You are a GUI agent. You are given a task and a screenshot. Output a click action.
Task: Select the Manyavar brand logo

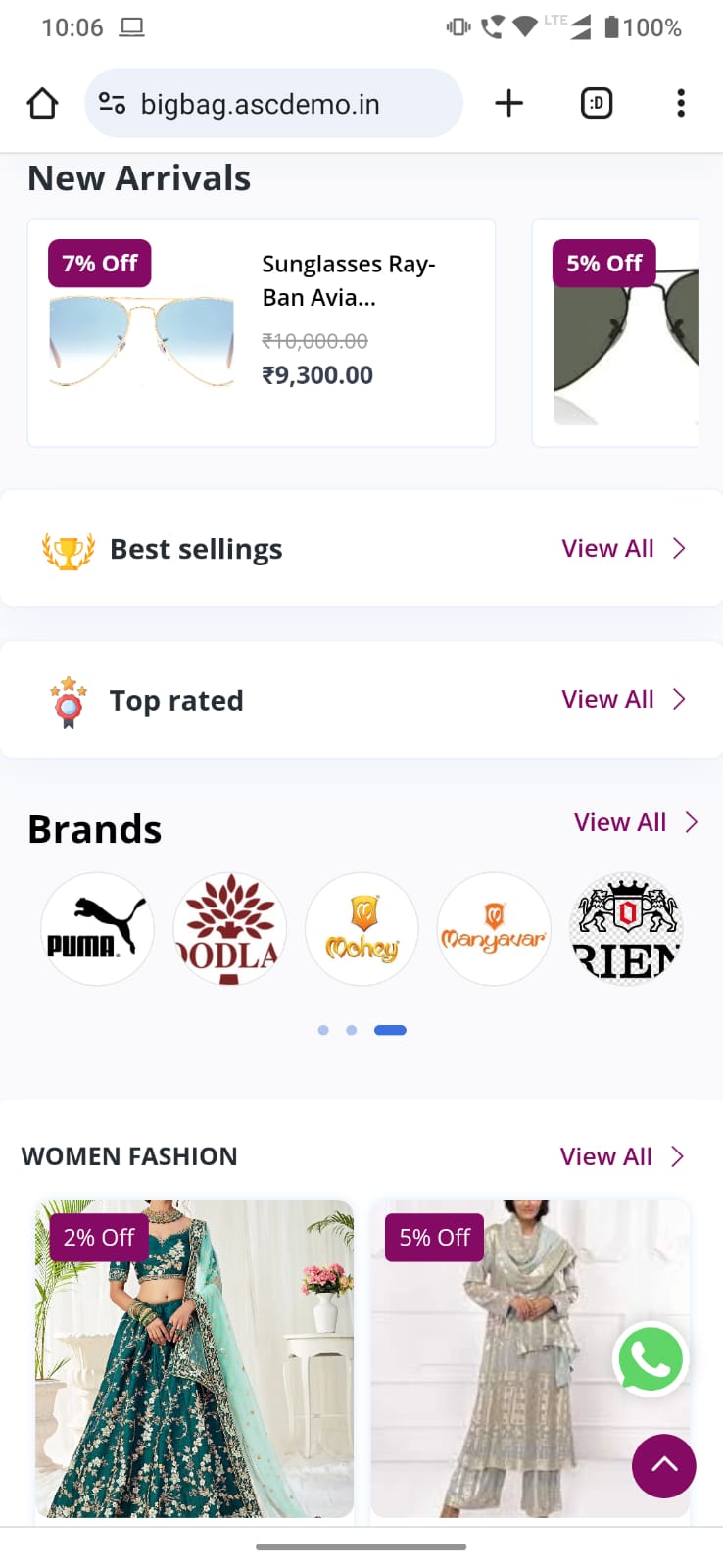[494, 929]
